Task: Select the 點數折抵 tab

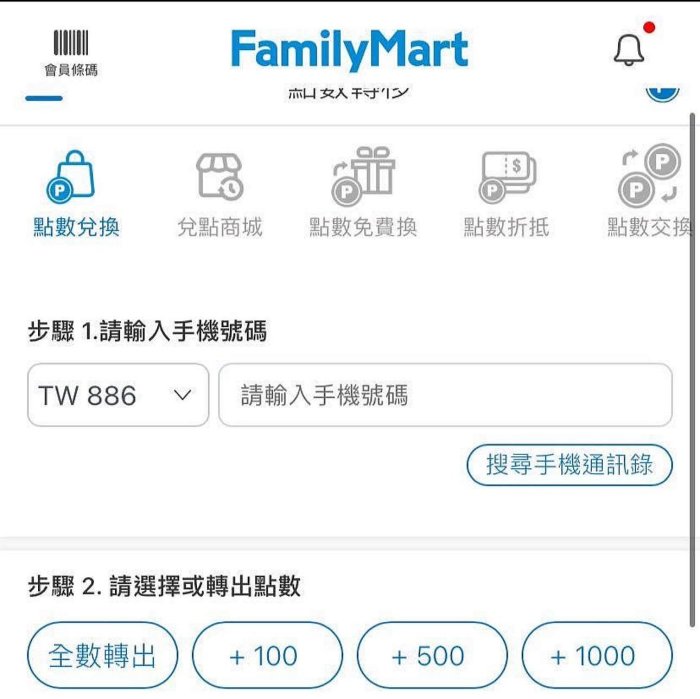Action: pos(506,194)
